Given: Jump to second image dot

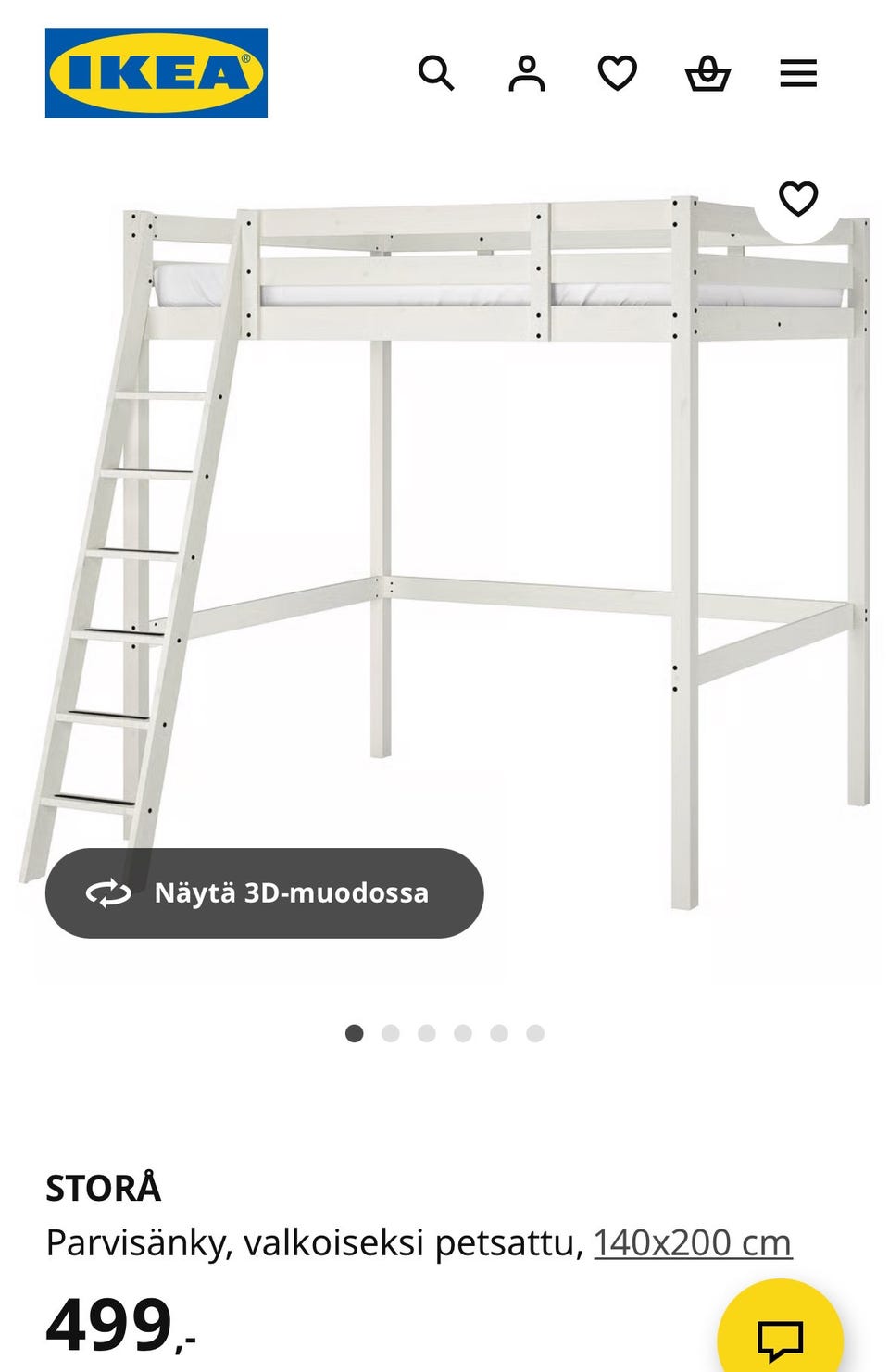Looking at the screenshot, I should [x=390, y=1033].
